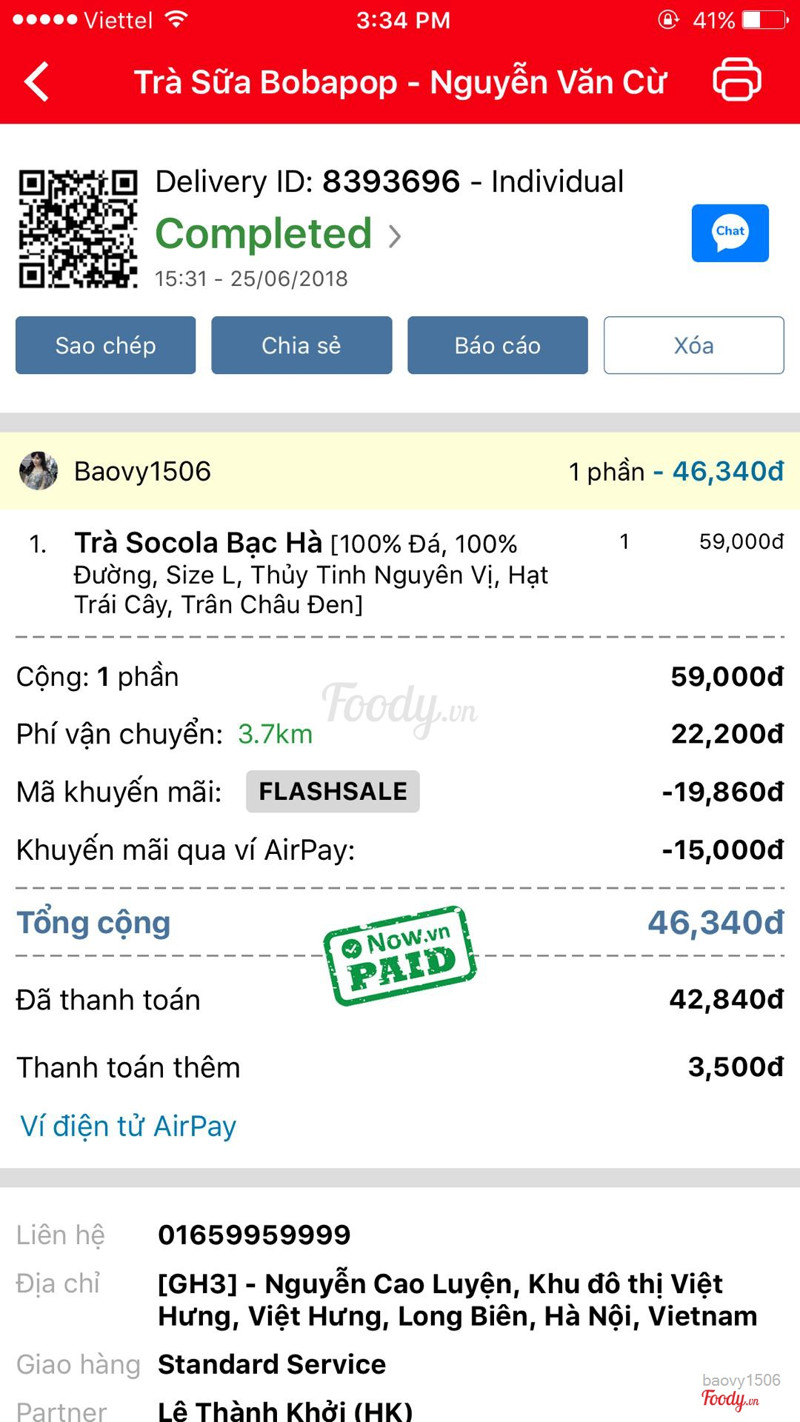Image resolution: width=800 pixels, height=1422 pixels.
Task: Open the Ví điện tử AirPay link
Action: pyautogui.click(x=128, y=1126)
